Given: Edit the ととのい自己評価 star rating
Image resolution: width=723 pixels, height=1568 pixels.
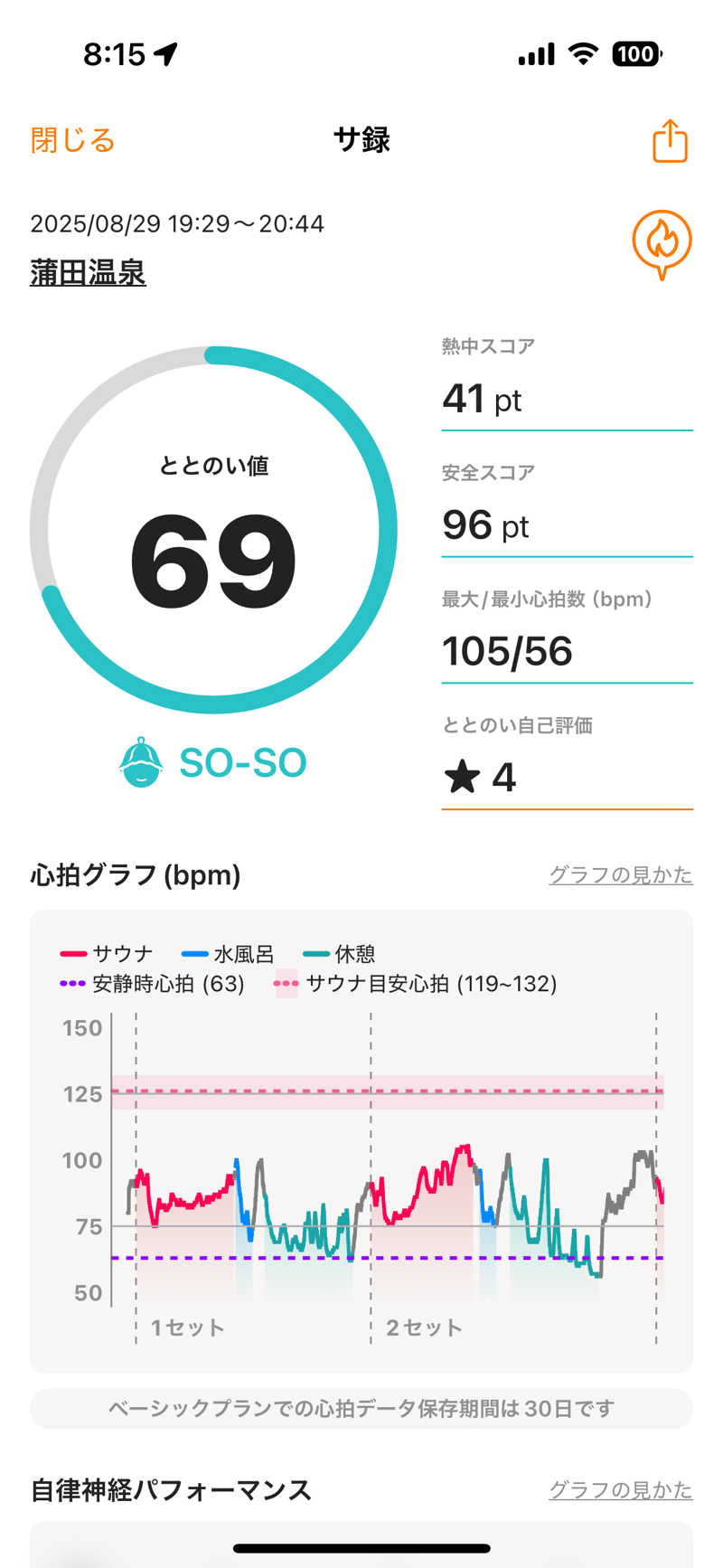Looking at the screenshot, I should tap(567, 778).
